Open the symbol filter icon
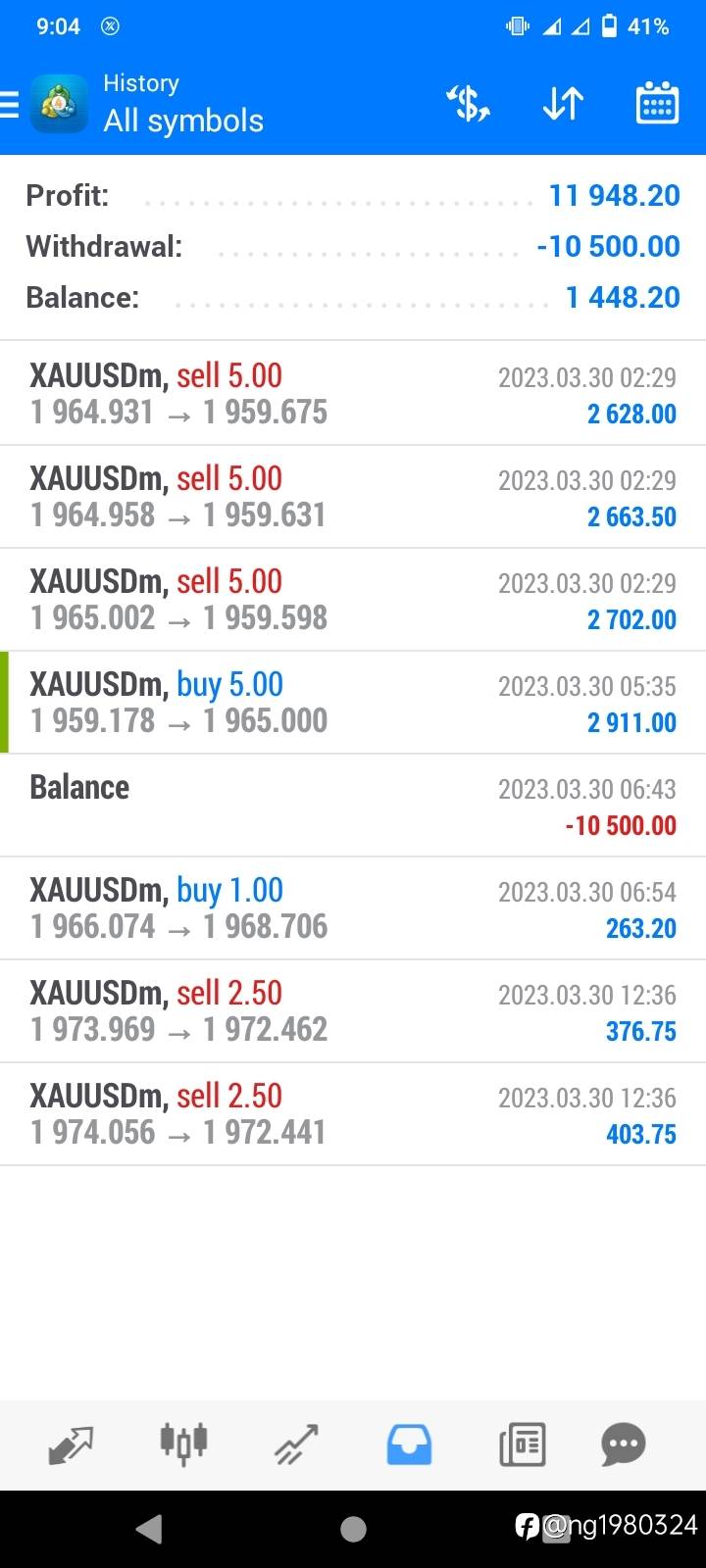The width and height of the screenshot is (706, 1568). click(469, 104)
